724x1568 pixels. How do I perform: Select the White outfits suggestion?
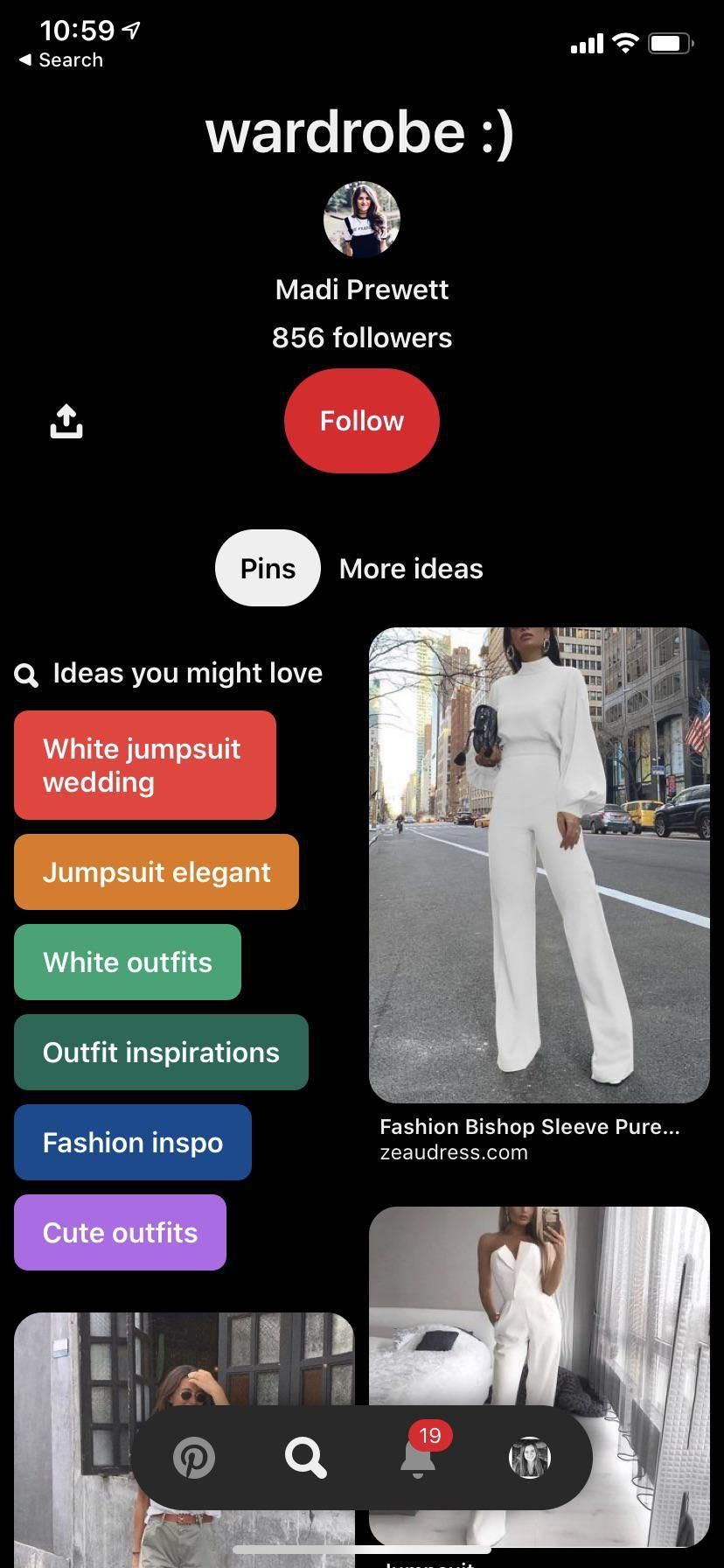(x=127, y=962)
